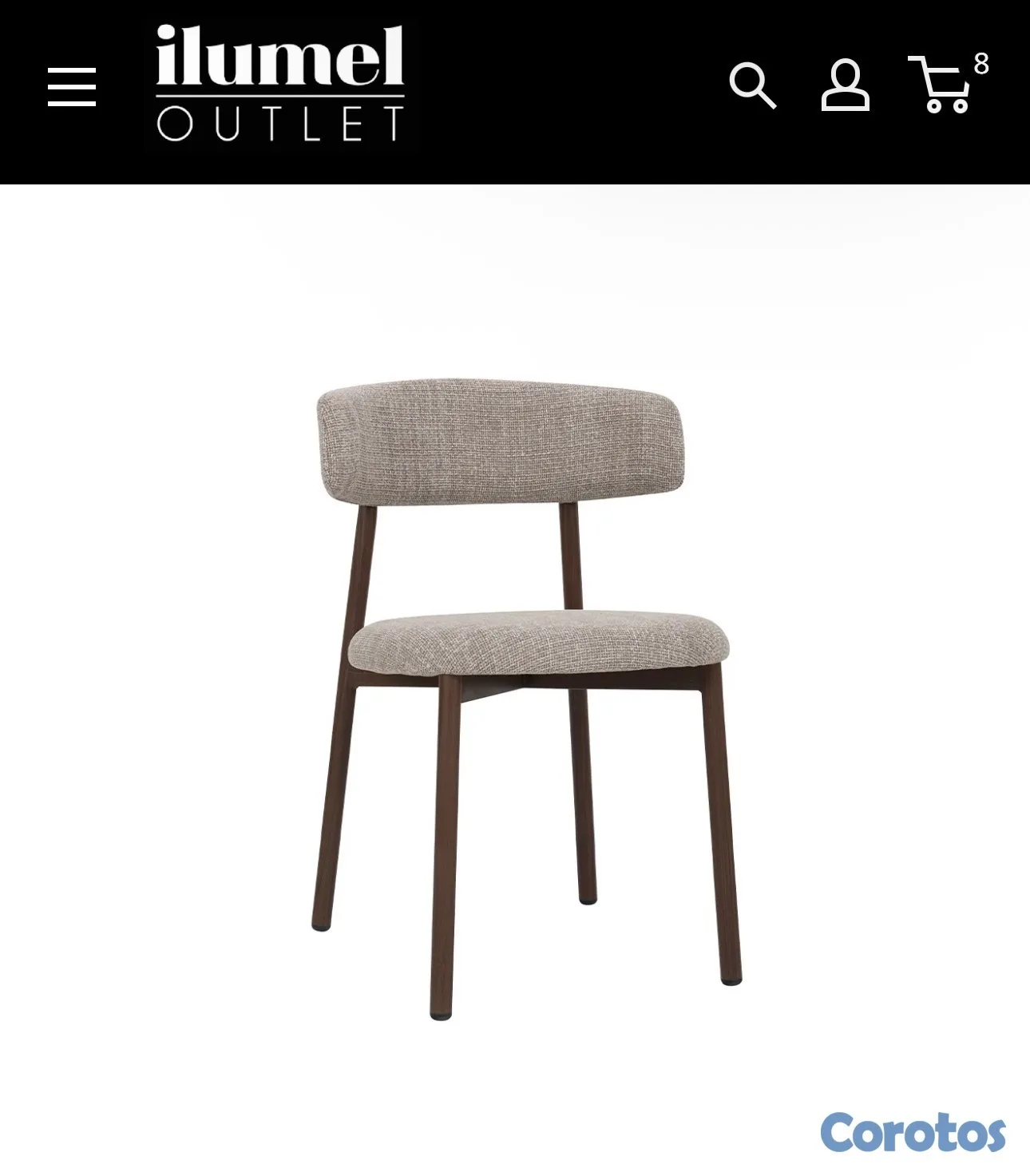Open the hamburger menu
The height and width of the screenshot is (1176, 1030).
[x=72, y=86]
